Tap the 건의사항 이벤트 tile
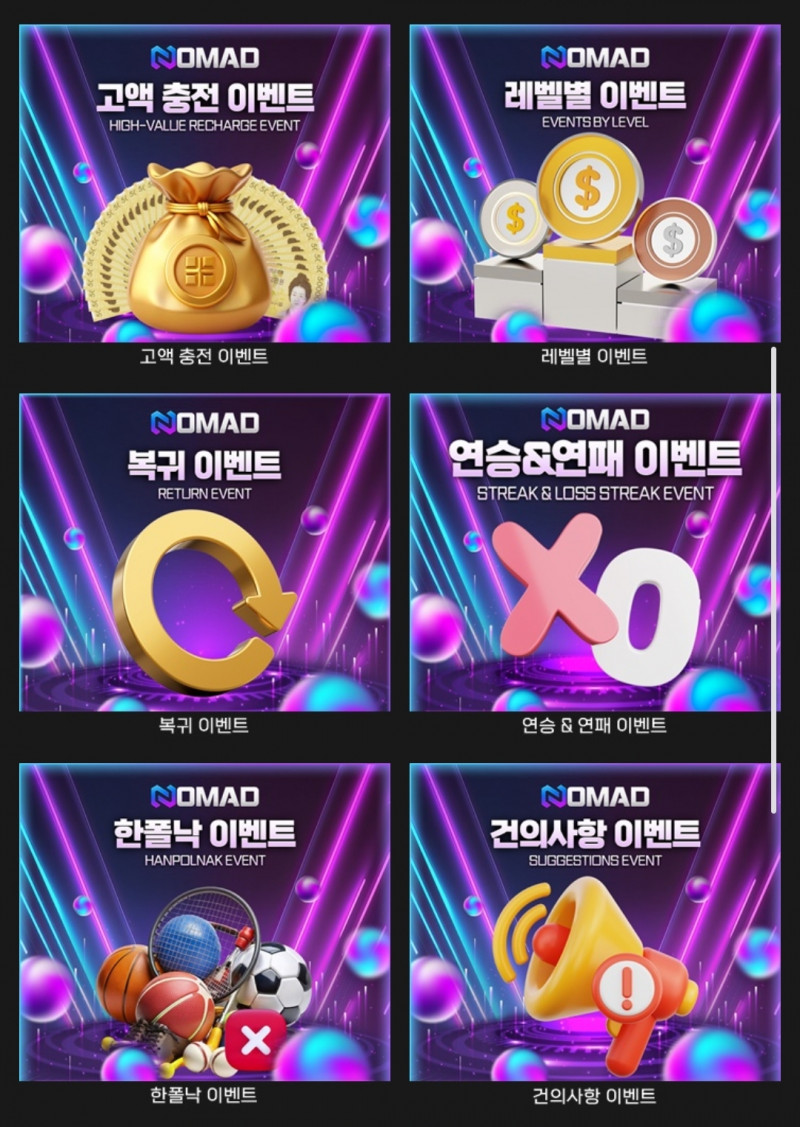 [594, 922]
